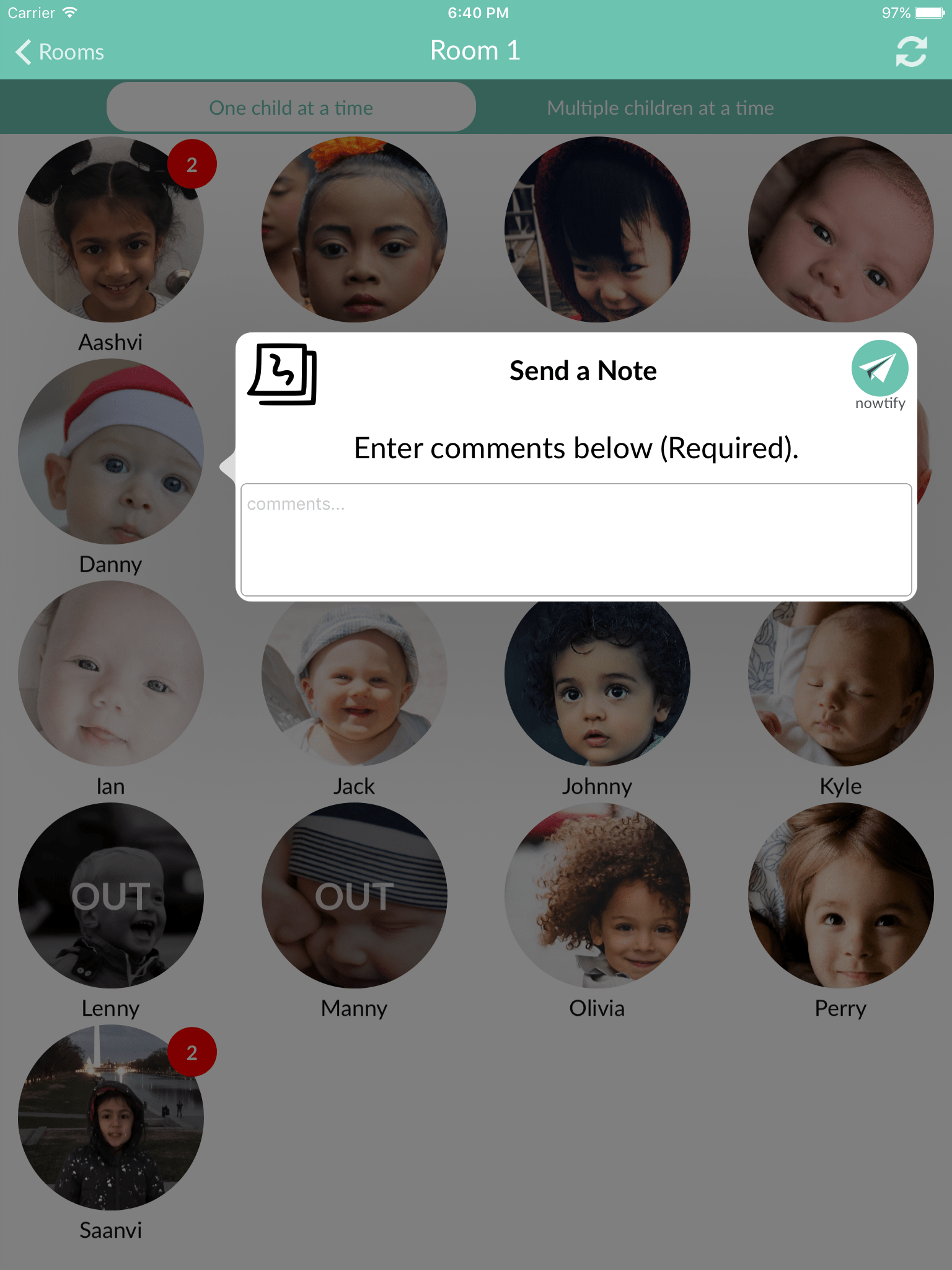Viewport: 952px width, 1270px height.
Task: Select Olivia's photo
Action: [x=597, y=896]
